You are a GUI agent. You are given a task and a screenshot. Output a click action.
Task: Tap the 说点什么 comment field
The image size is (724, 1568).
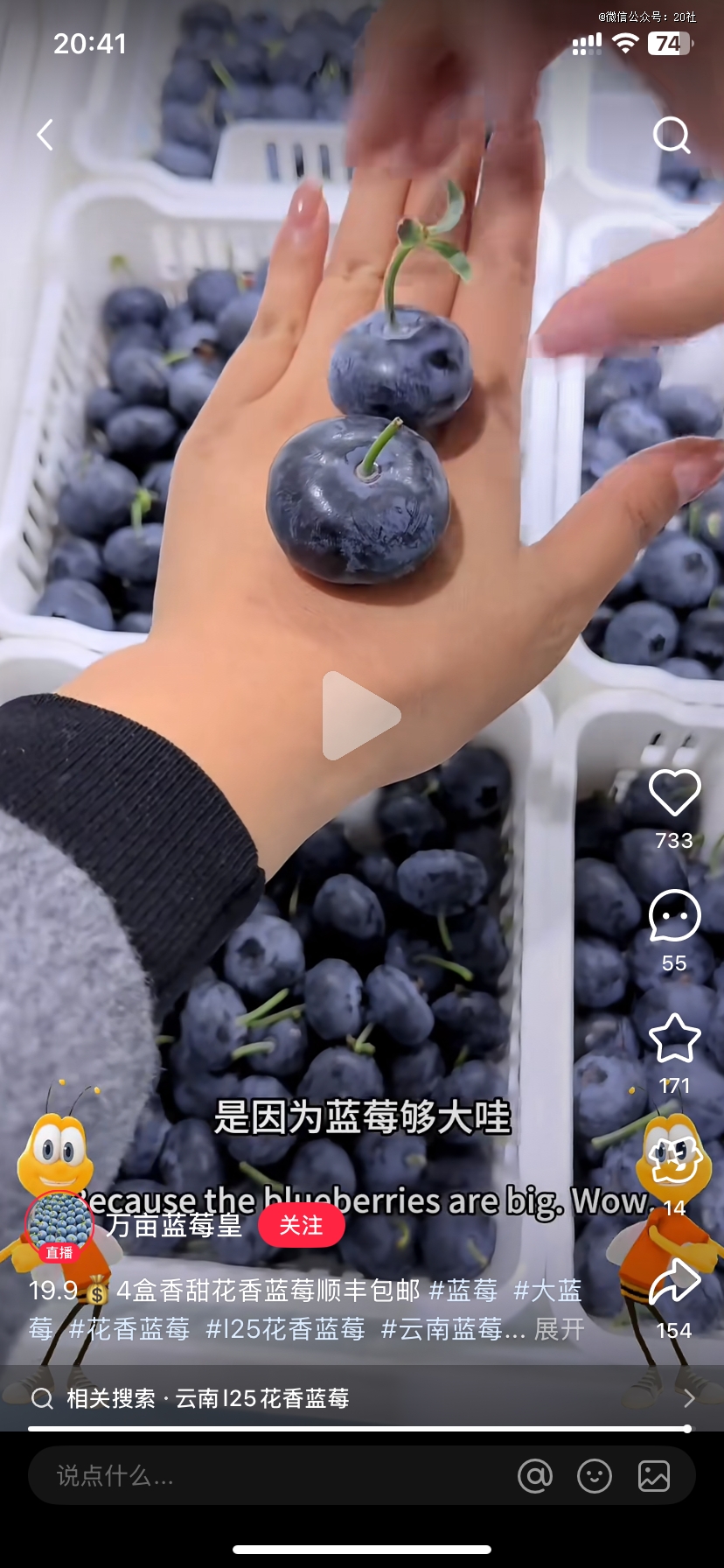[262, 1476]
